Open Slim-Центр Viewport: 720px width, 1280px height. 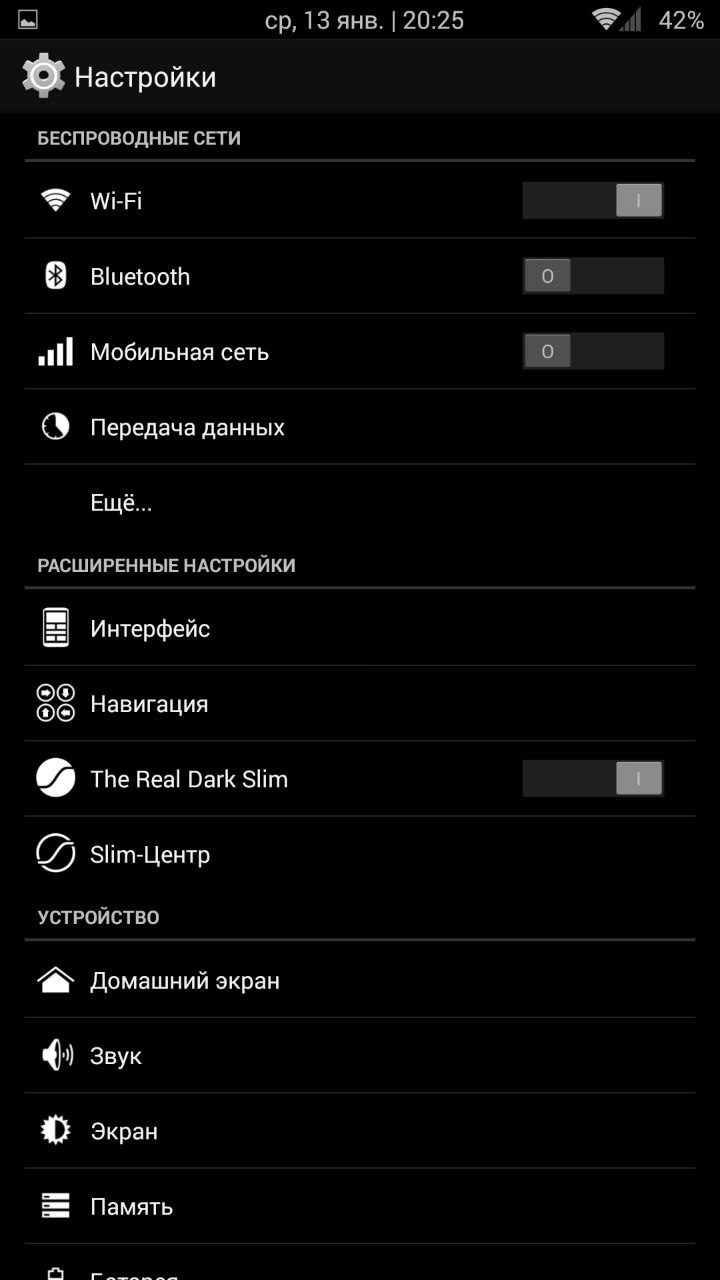click(150, 855)
